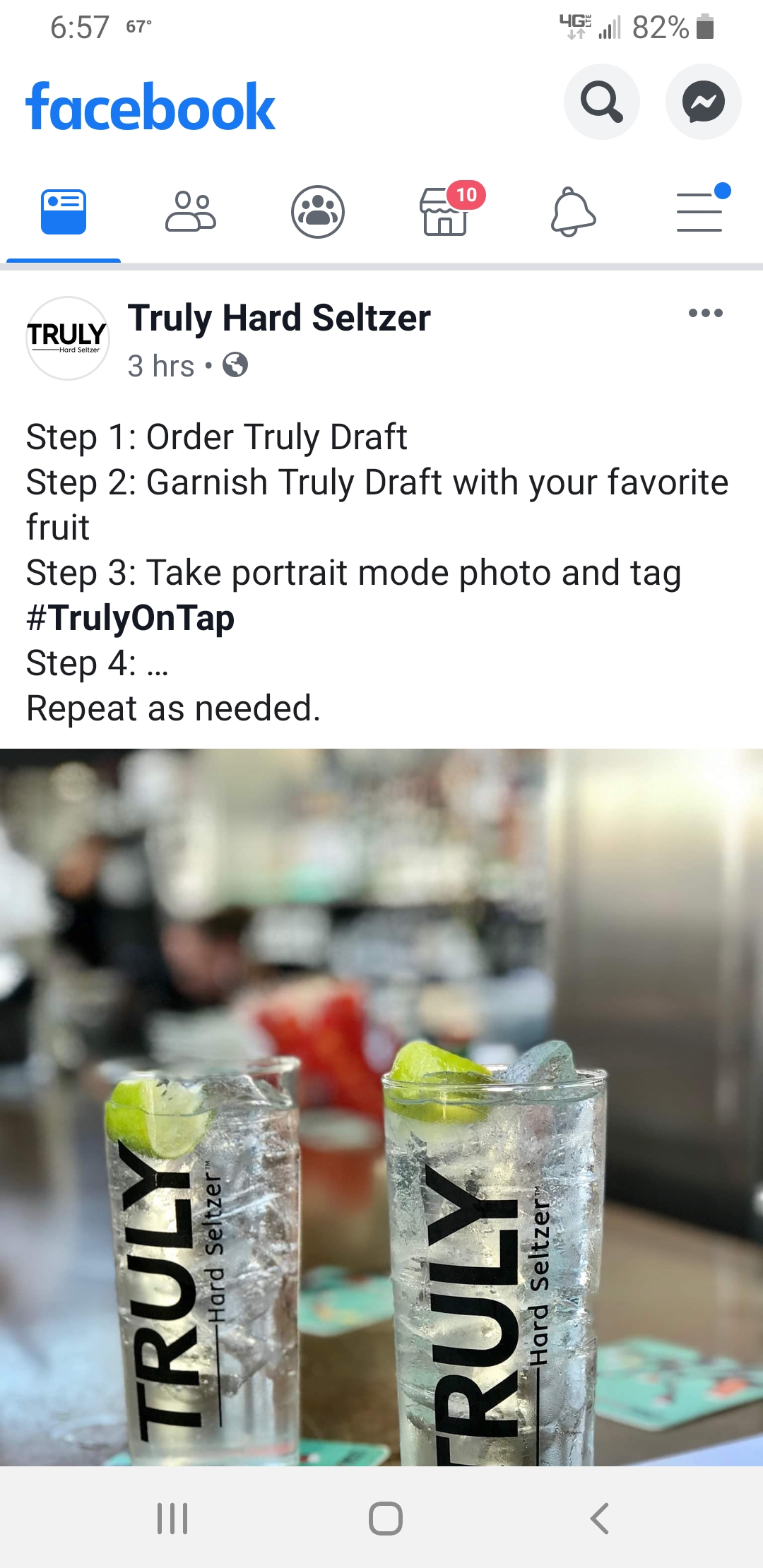Image resolution: width=763 pixels, height=1568 pixels.
Task: Open the Truly Draft glasses photo
Action: (381, 1107)
